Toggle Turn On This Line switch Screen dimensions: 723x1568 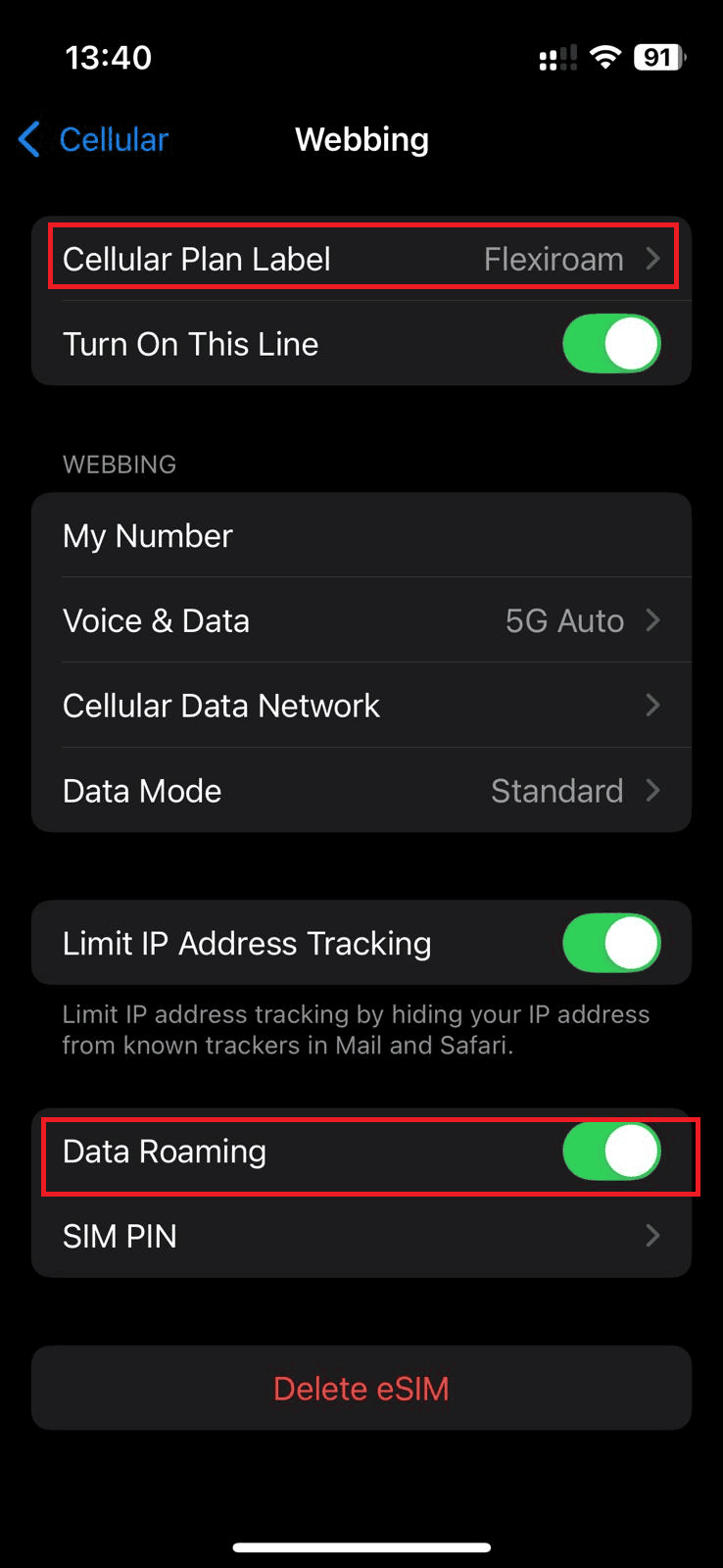tap(611, 344)
